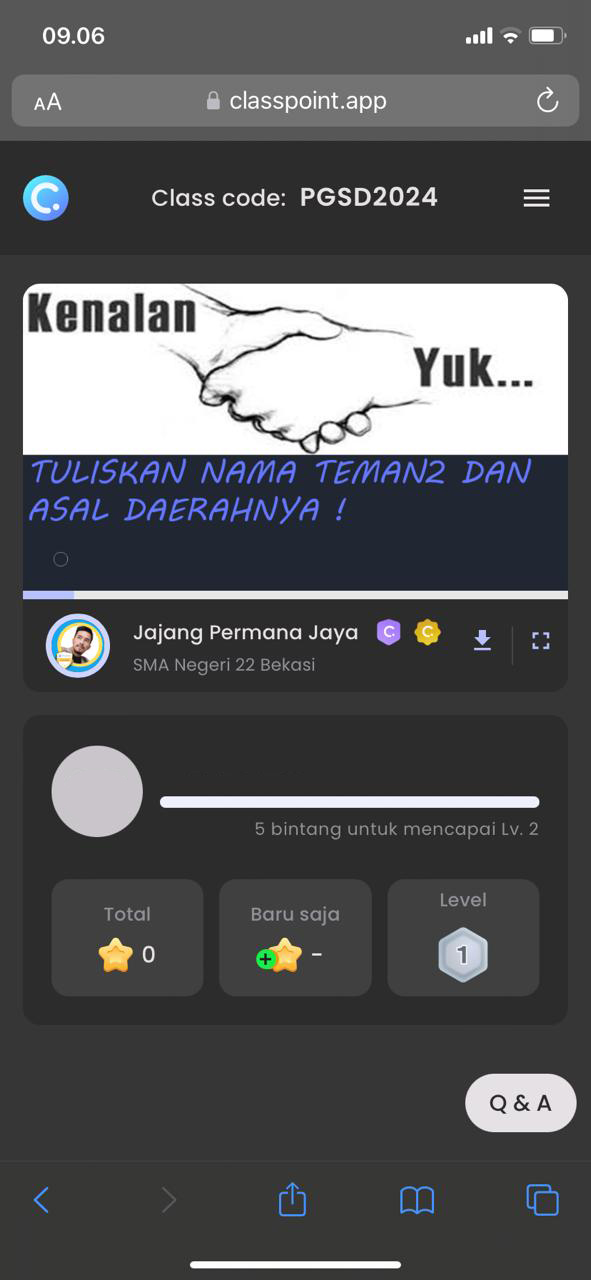
Task: Open the Q & A button
Action: pos(520,1103)
